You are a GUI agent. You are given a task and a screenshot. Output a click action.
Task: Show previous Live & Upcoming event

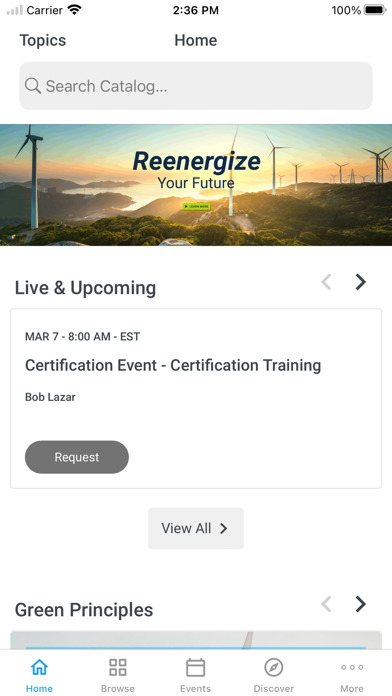tap(326, 282)
